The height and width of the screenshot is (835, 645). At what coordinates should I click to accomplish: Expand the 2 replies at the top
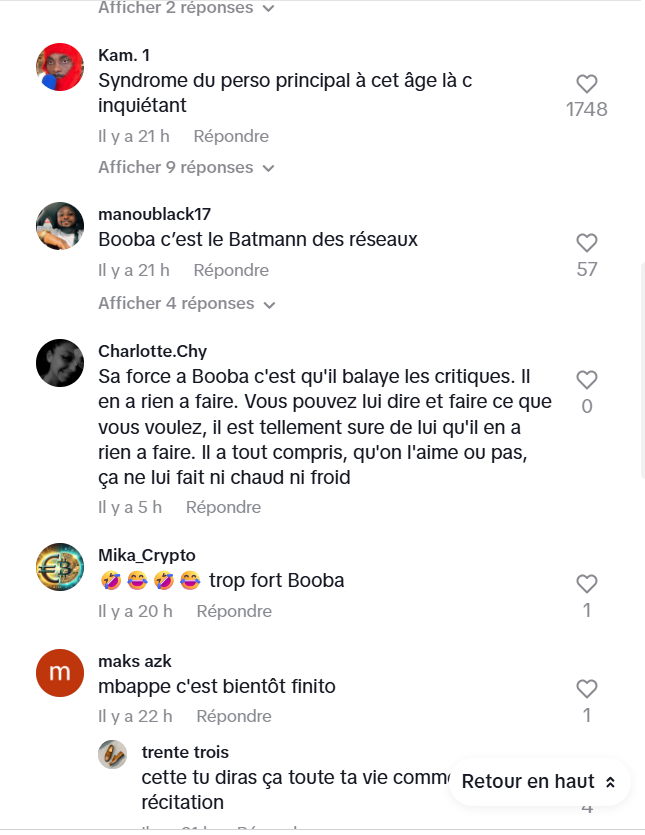pyautogui.click(x=186, y=8)
